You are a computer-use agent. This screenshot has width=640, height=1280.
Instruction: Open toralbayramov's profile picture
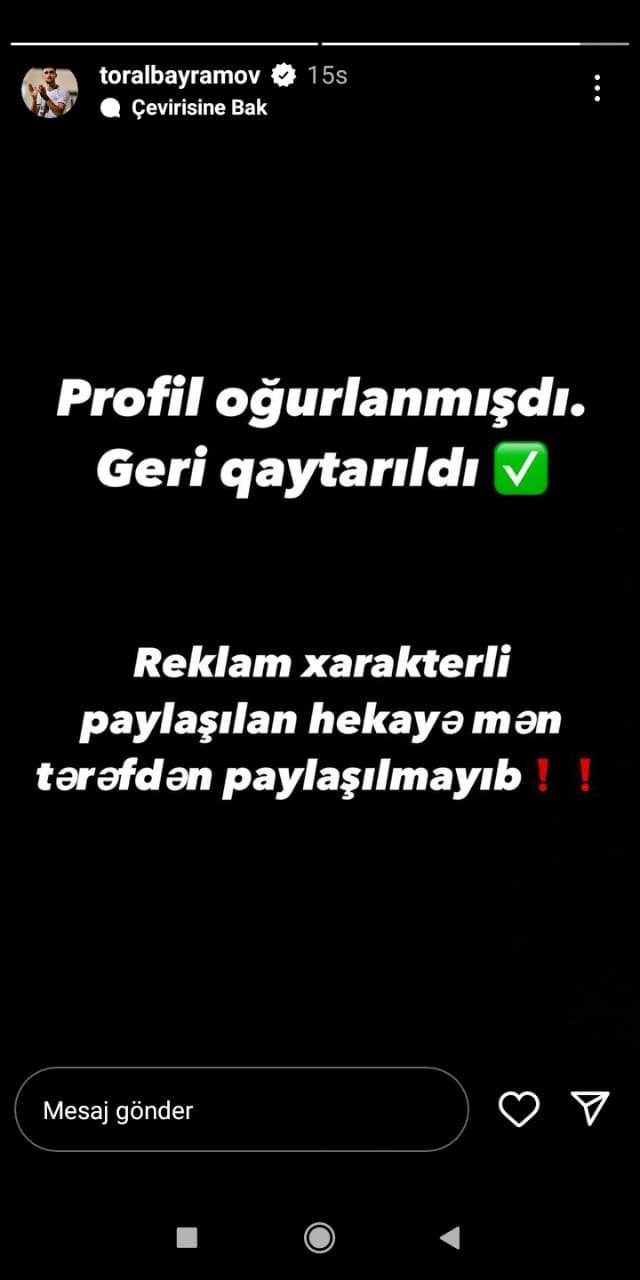pyautogui.click(x=50, y=91)
